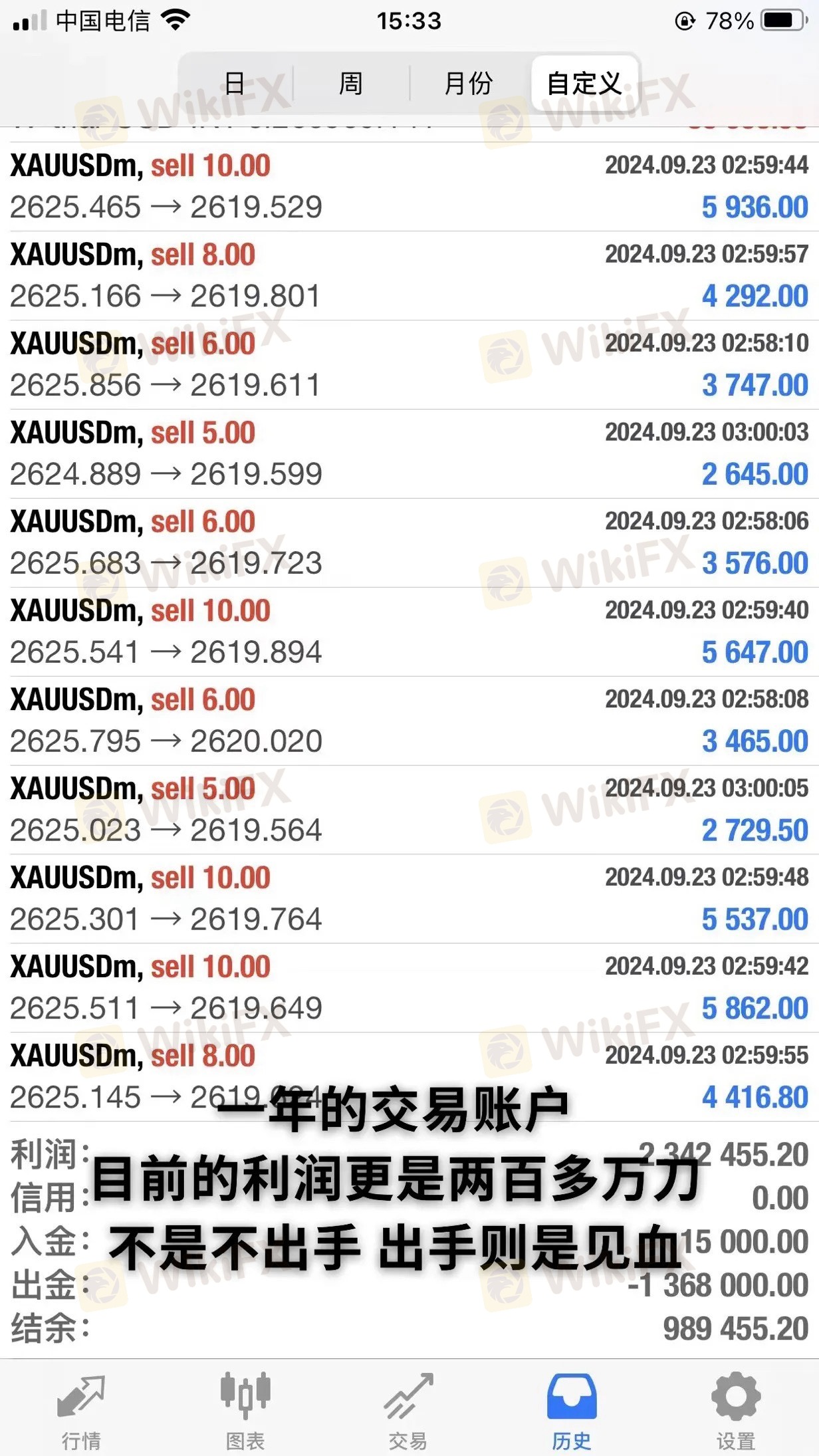This screenshot has height=1456, width=819.
Task: Expand the sell 10.00 trade at 02:59:44
Action: point(409,187)
